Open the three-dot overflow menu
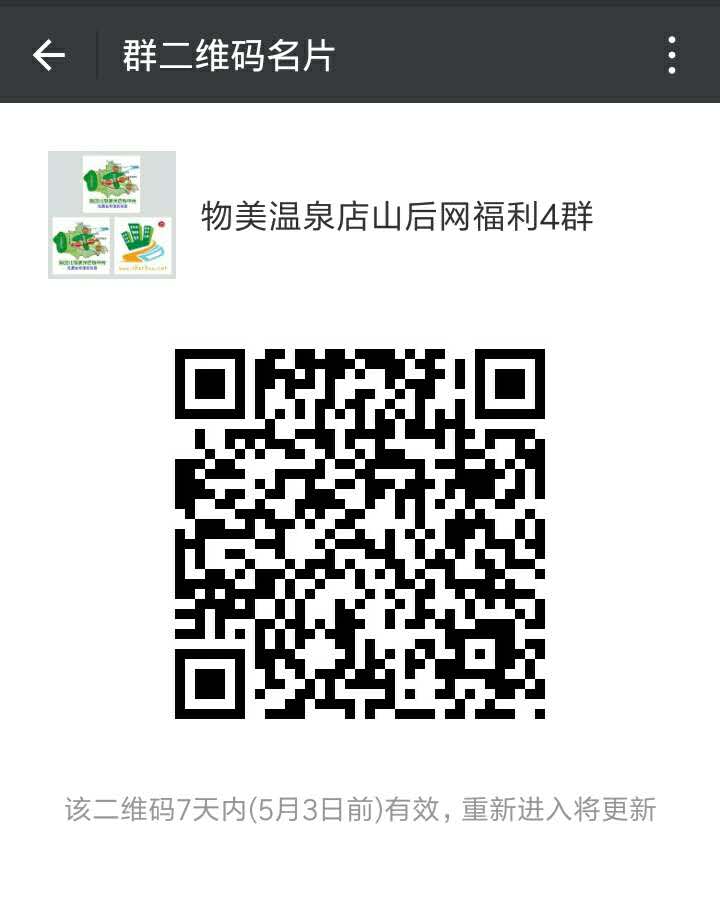The height and width of the screenshot is (920, 720). click(671, 55)
